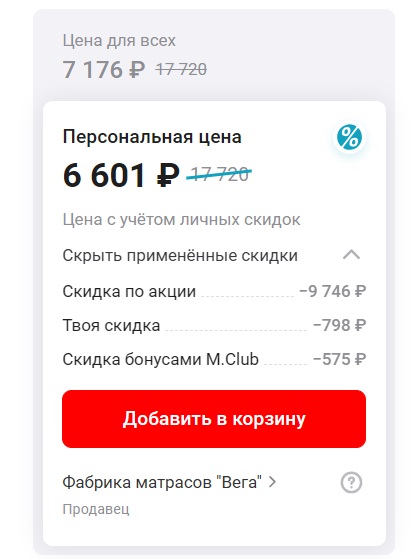Open seller Фабрика матрасов "Вега" page

click(169, 482)
